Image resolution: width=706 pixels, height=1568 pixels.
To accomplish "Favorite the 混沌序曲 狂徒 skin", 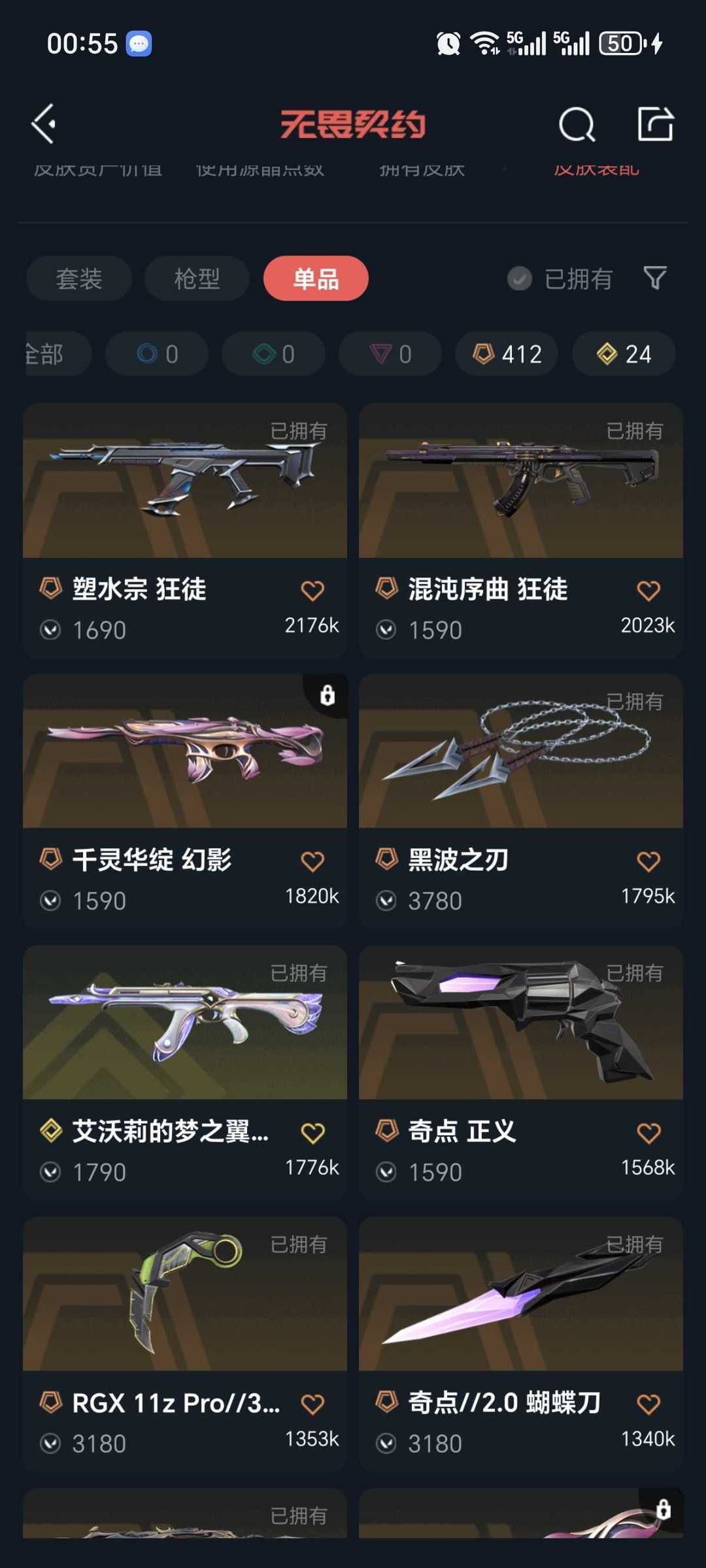I will [648, 590].
